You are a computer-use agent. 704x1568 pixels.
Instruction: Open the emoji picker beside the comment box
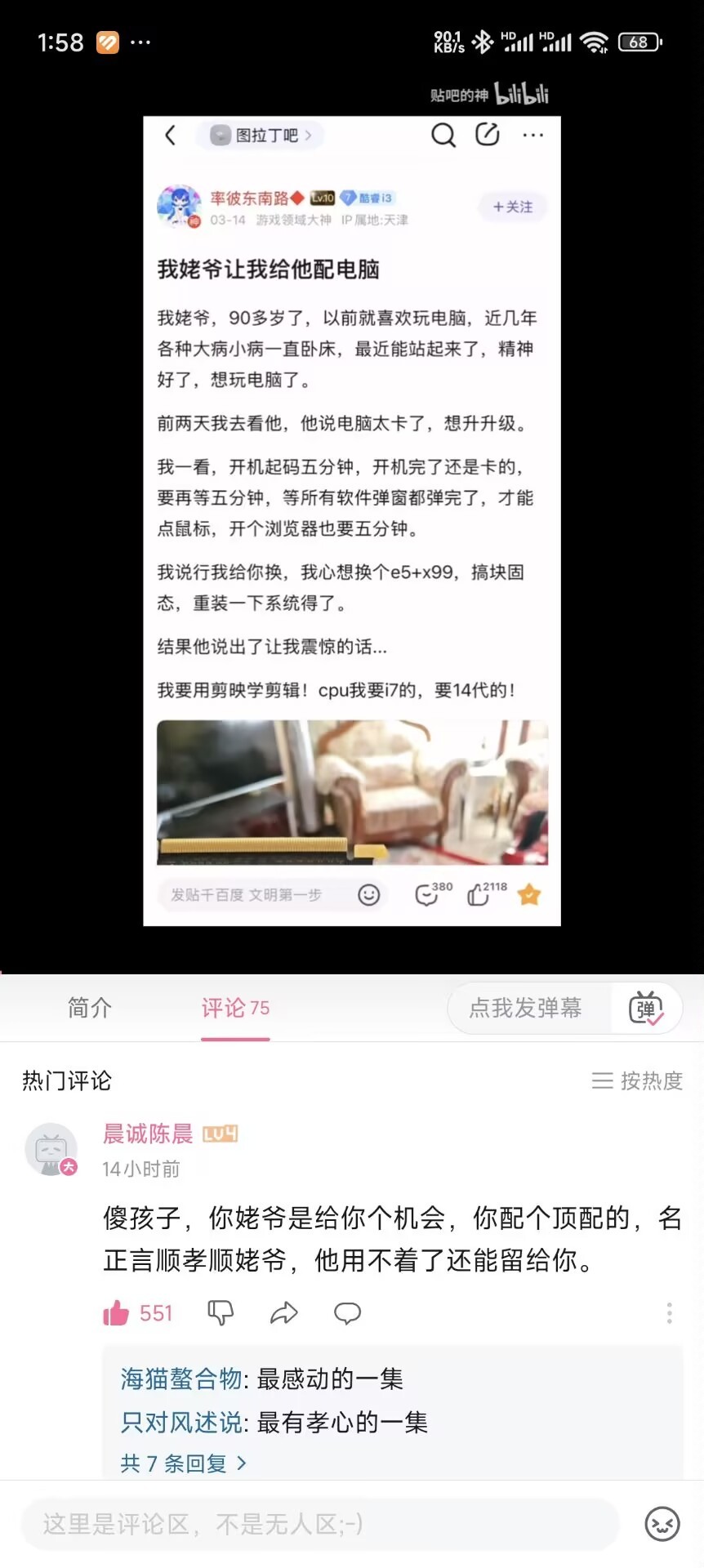(x=662, y=1524)
